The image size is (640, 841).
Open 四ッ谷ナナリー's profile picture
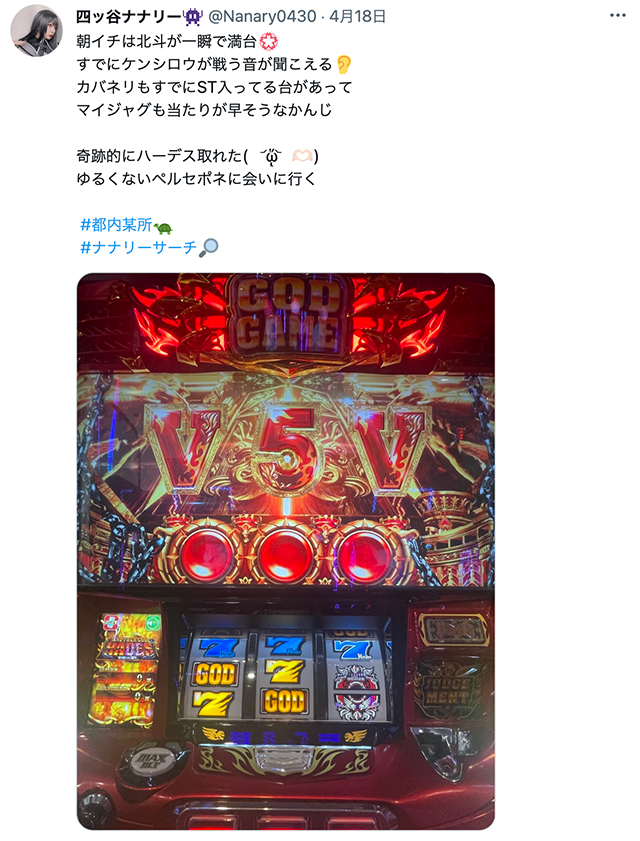[37, 30]
